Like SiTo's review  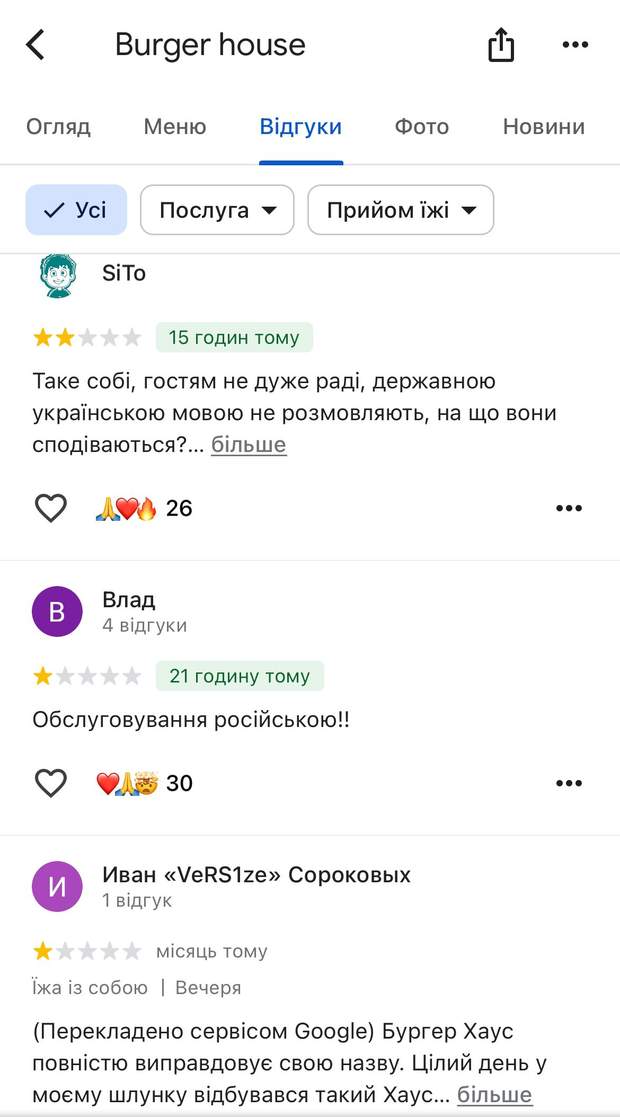pos(51,508)
